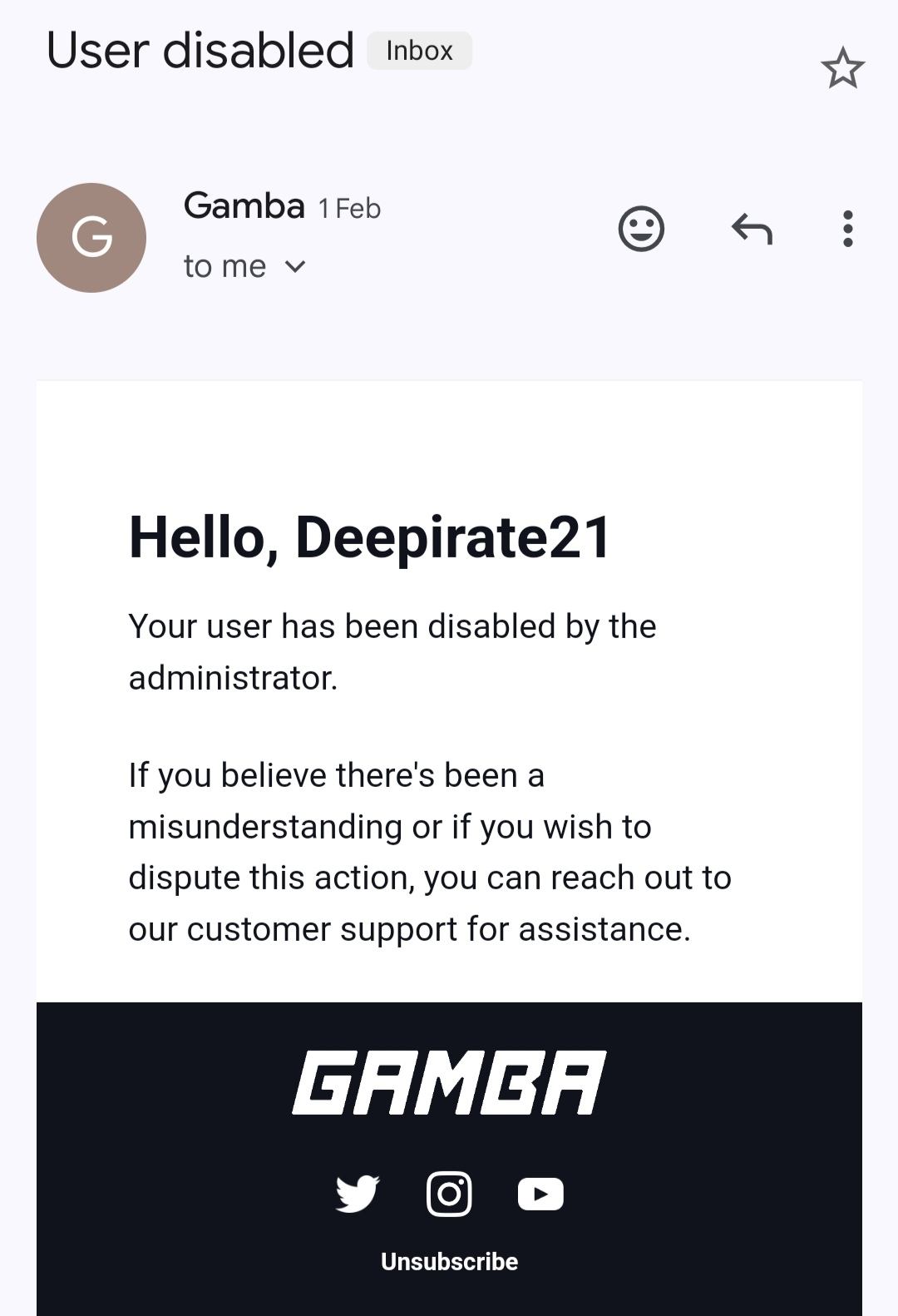
Task: Tap the Unsubscribe link
Action: (449, 1261)
